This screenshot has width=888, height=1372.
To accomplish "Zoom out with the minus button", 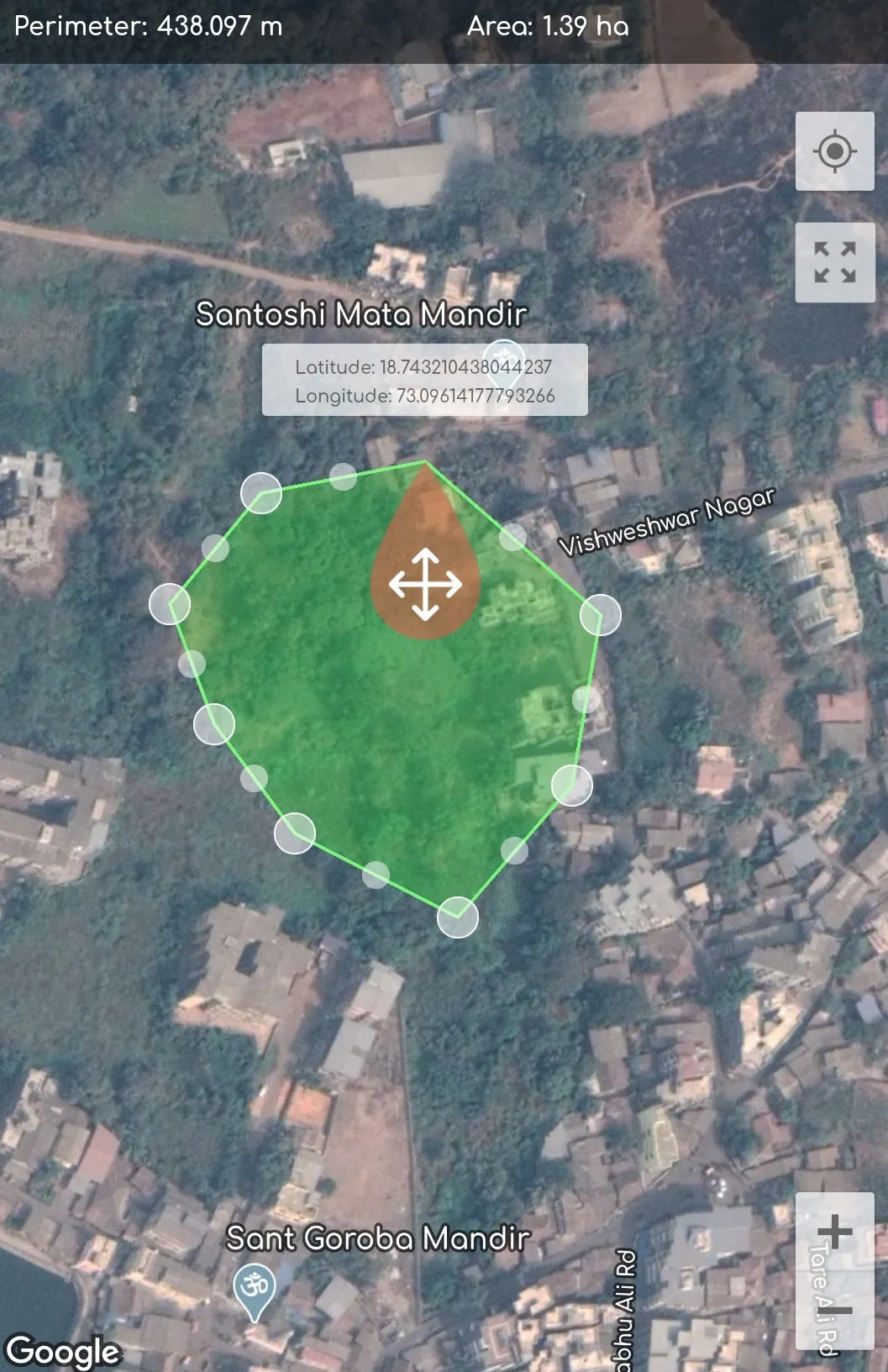I will (x=834, y=1310).
